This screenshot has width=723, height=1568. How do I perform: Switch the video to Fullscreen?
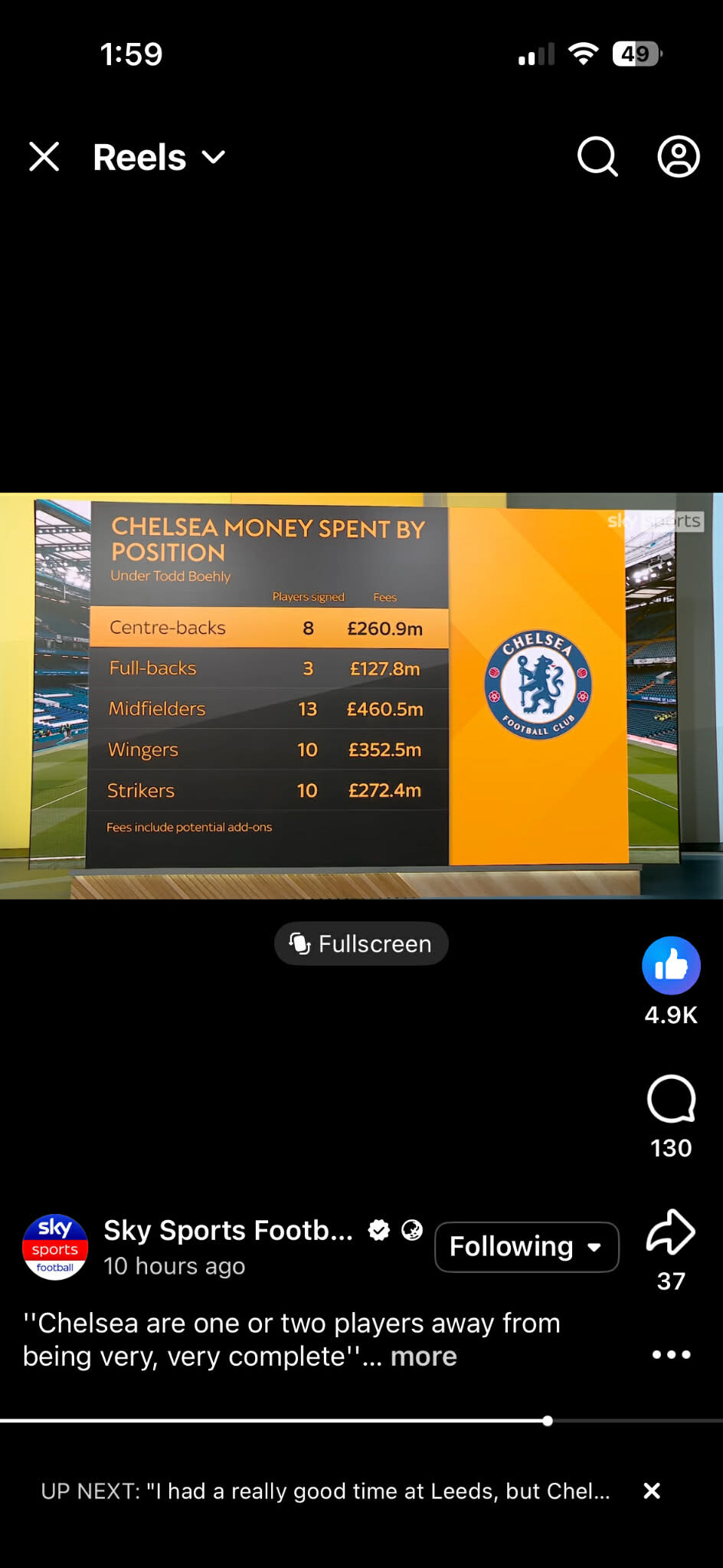361,943
